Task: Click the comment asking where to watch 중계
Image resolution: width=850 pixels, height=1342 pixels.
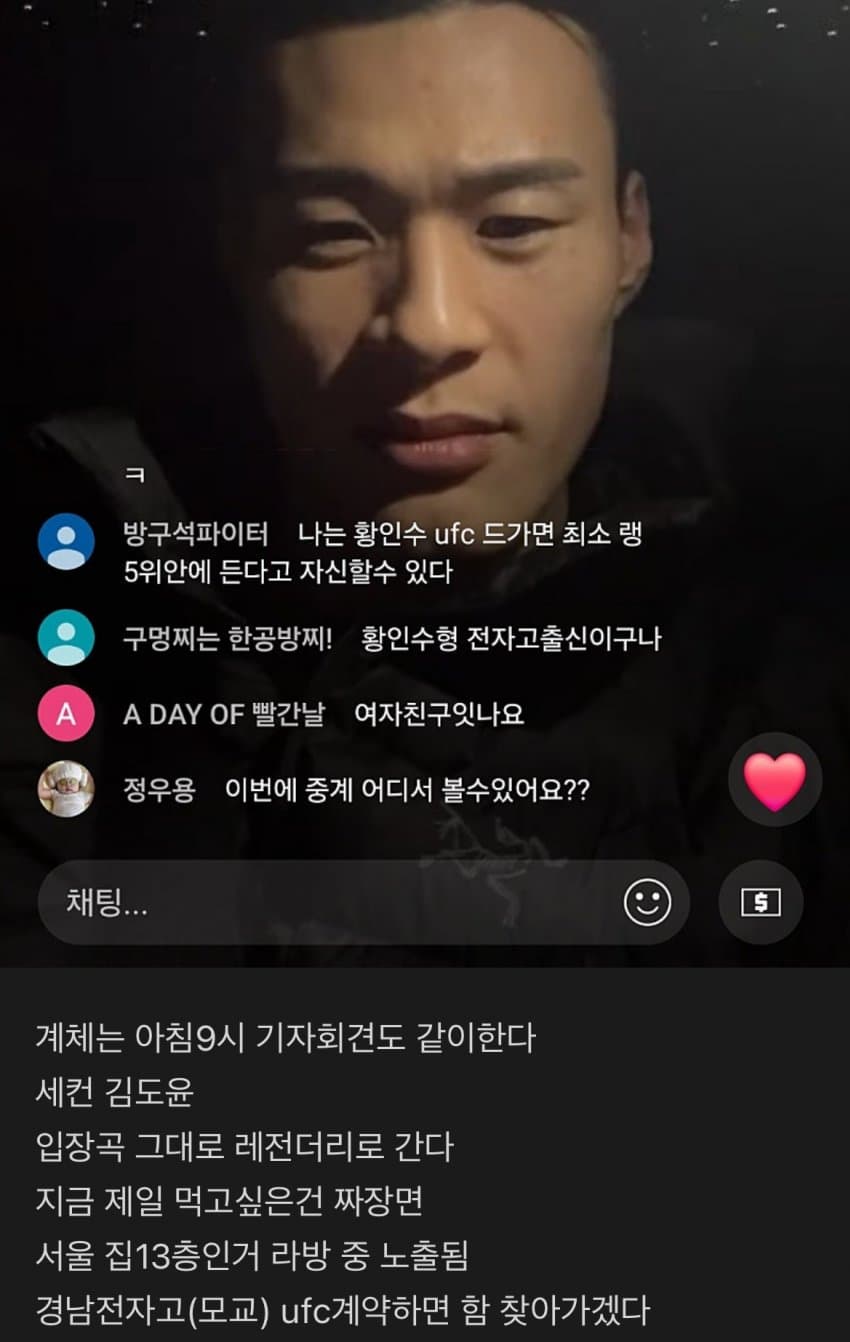Action: 400,790
